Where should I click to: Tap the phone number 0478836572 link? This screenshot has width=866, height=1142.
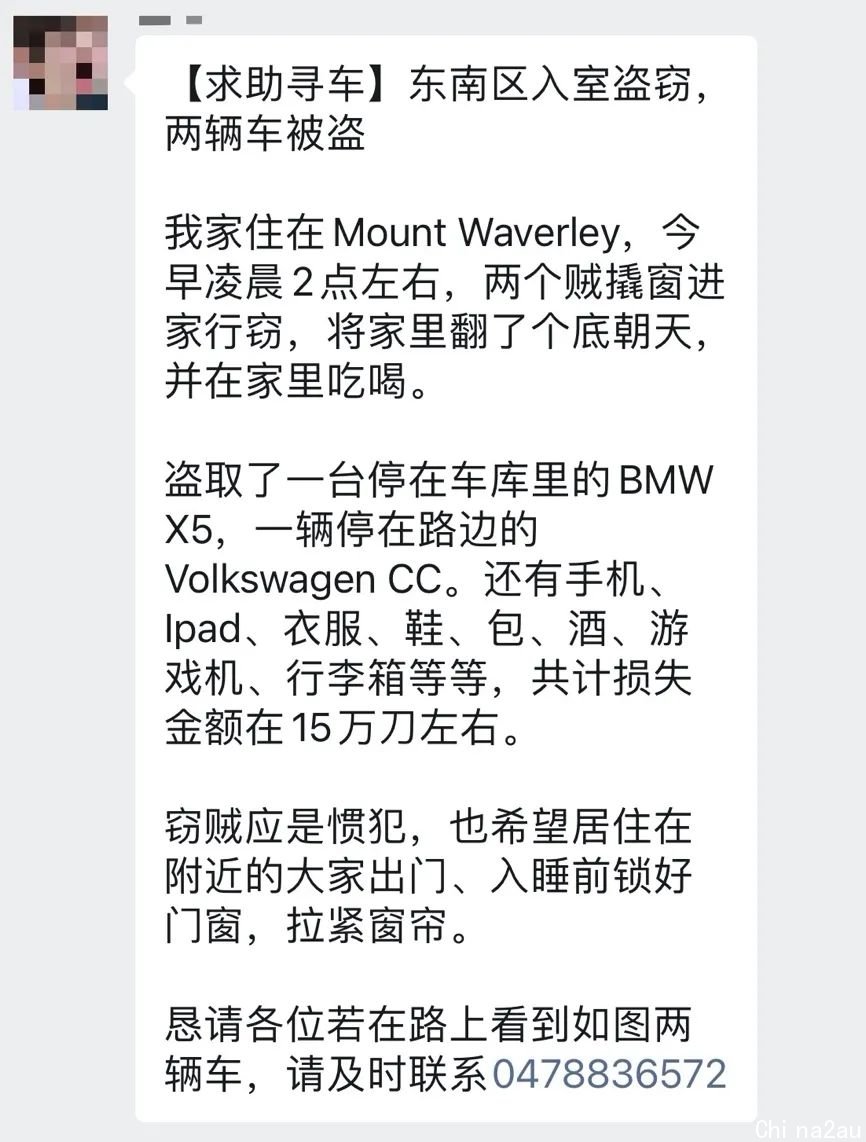tap(608, 1074)
